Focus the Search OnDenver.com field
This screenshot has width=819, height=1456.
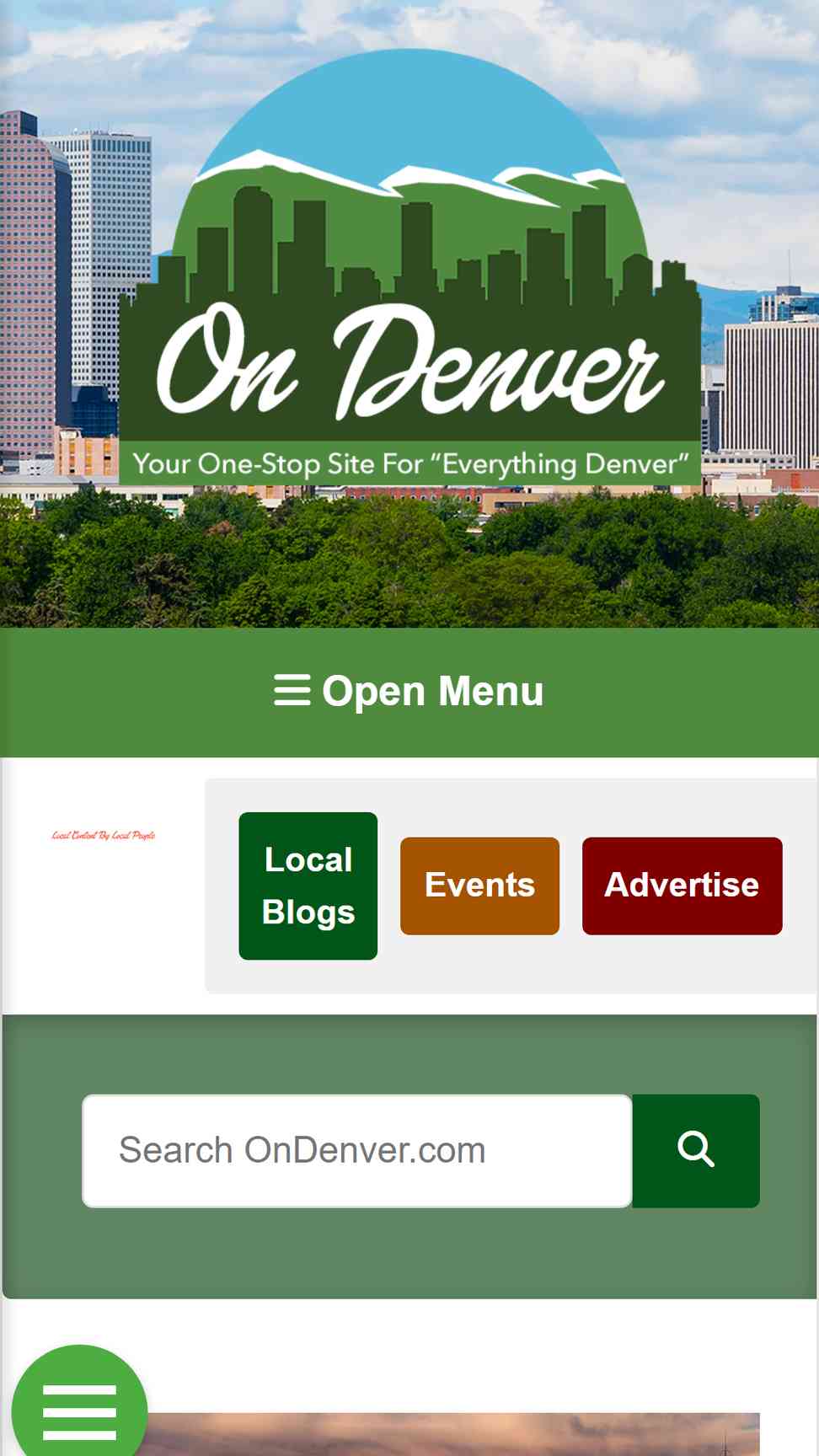[357, 1150]
